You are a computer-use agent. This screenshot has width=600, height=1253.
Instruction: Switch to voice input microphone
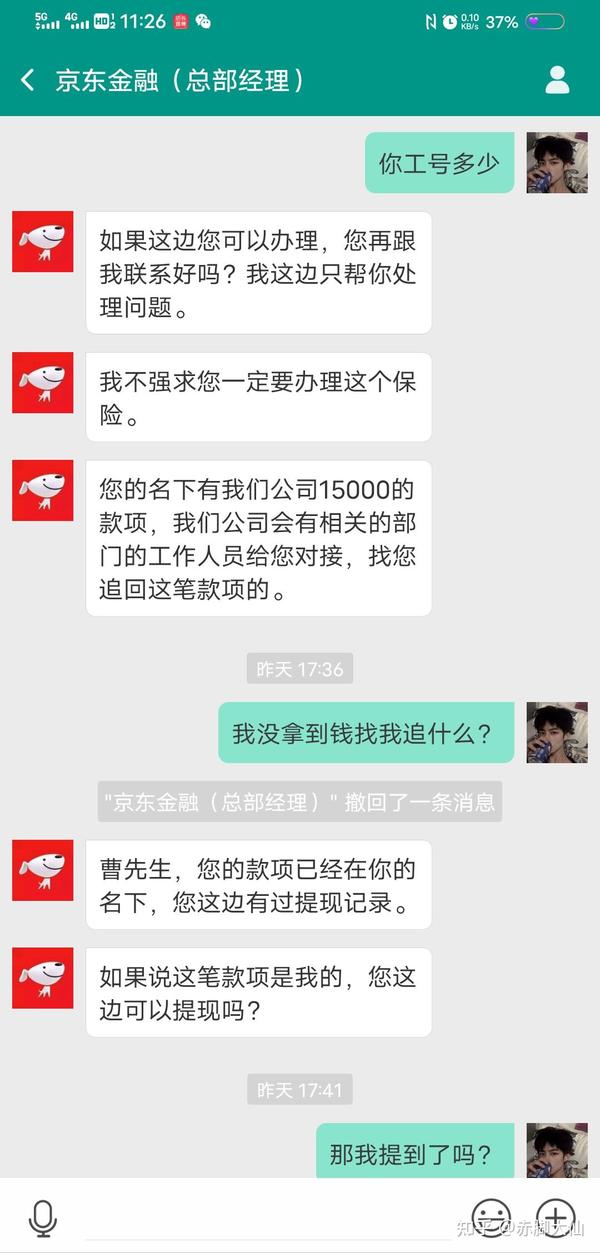pos(42,1217)
